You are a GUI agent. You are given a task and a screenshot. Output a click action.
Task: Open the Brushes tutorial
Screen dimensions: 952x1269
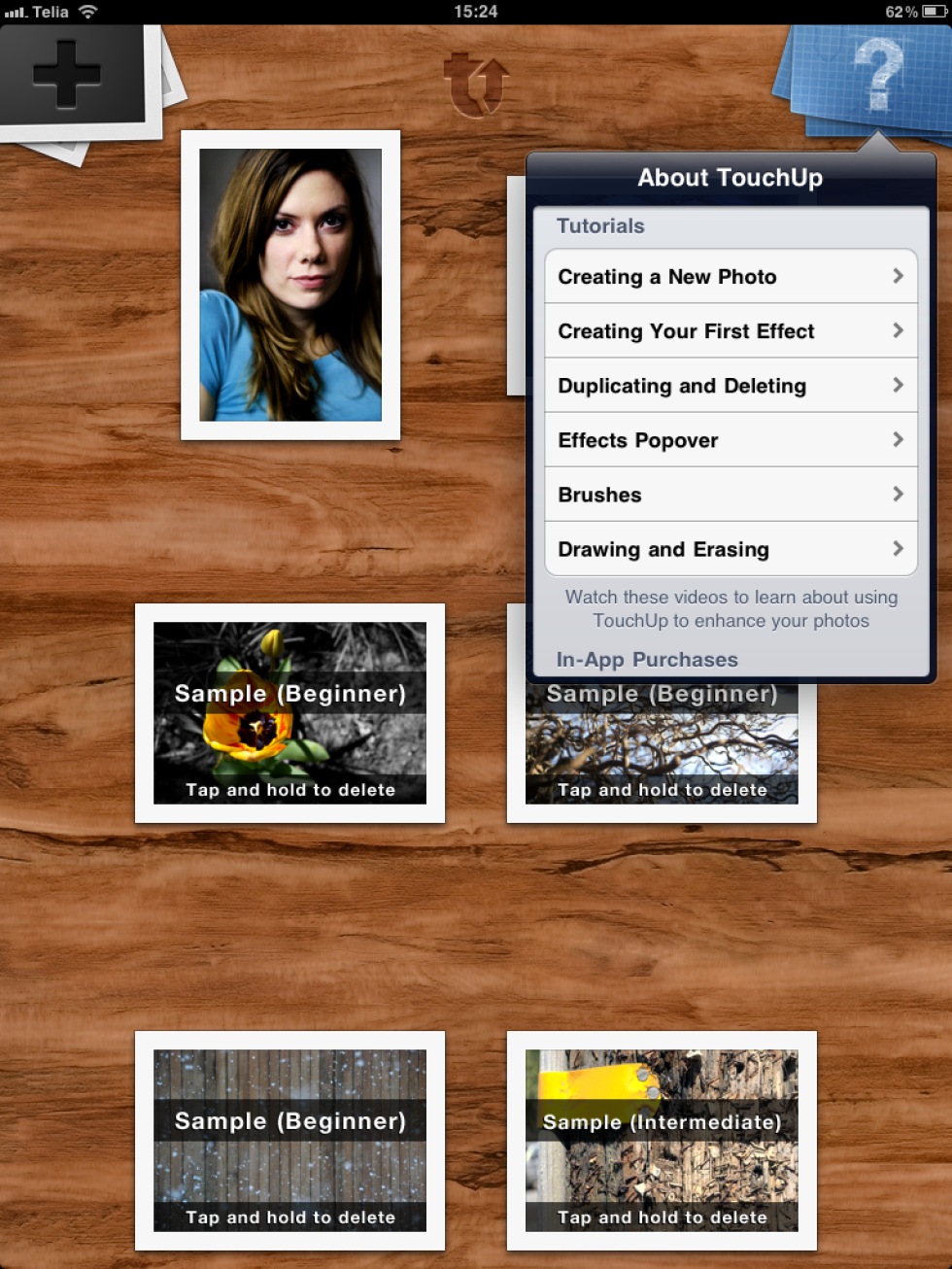731,495
